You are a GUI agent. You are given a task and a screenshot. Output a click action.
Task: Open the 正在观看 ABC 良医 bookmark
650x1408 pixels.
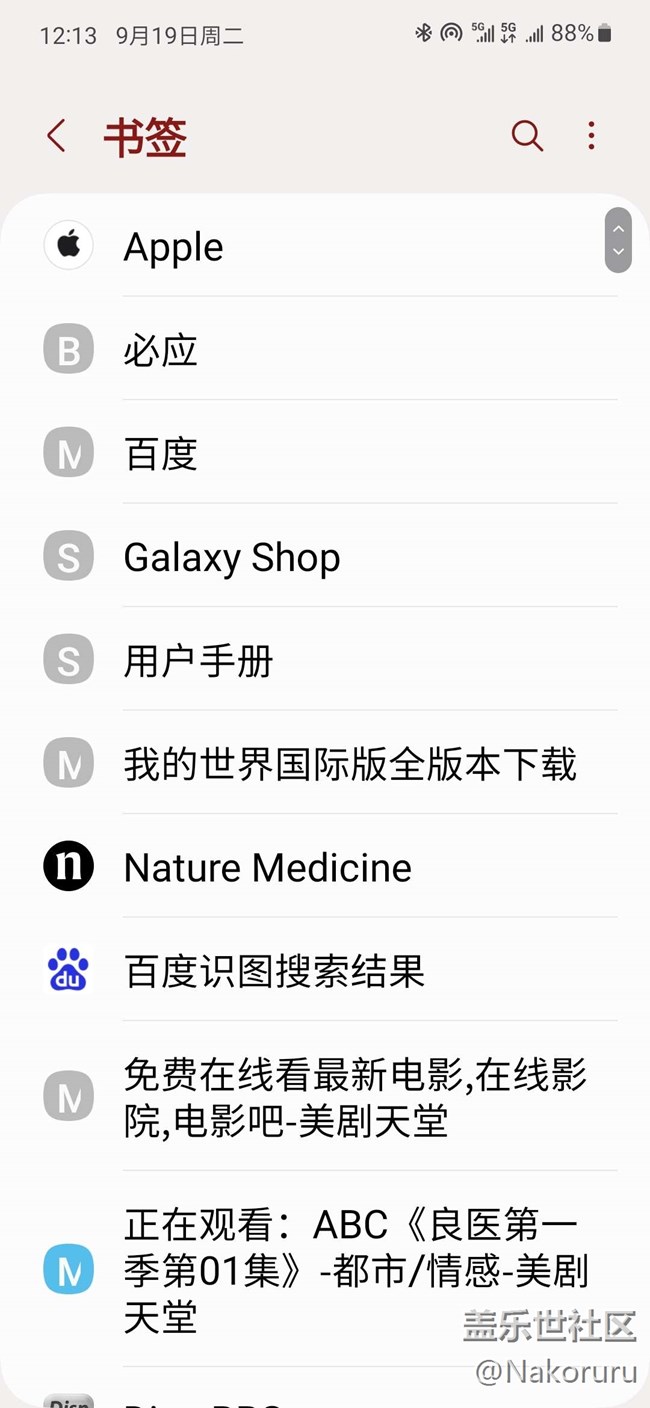[x=325, y=1270]
